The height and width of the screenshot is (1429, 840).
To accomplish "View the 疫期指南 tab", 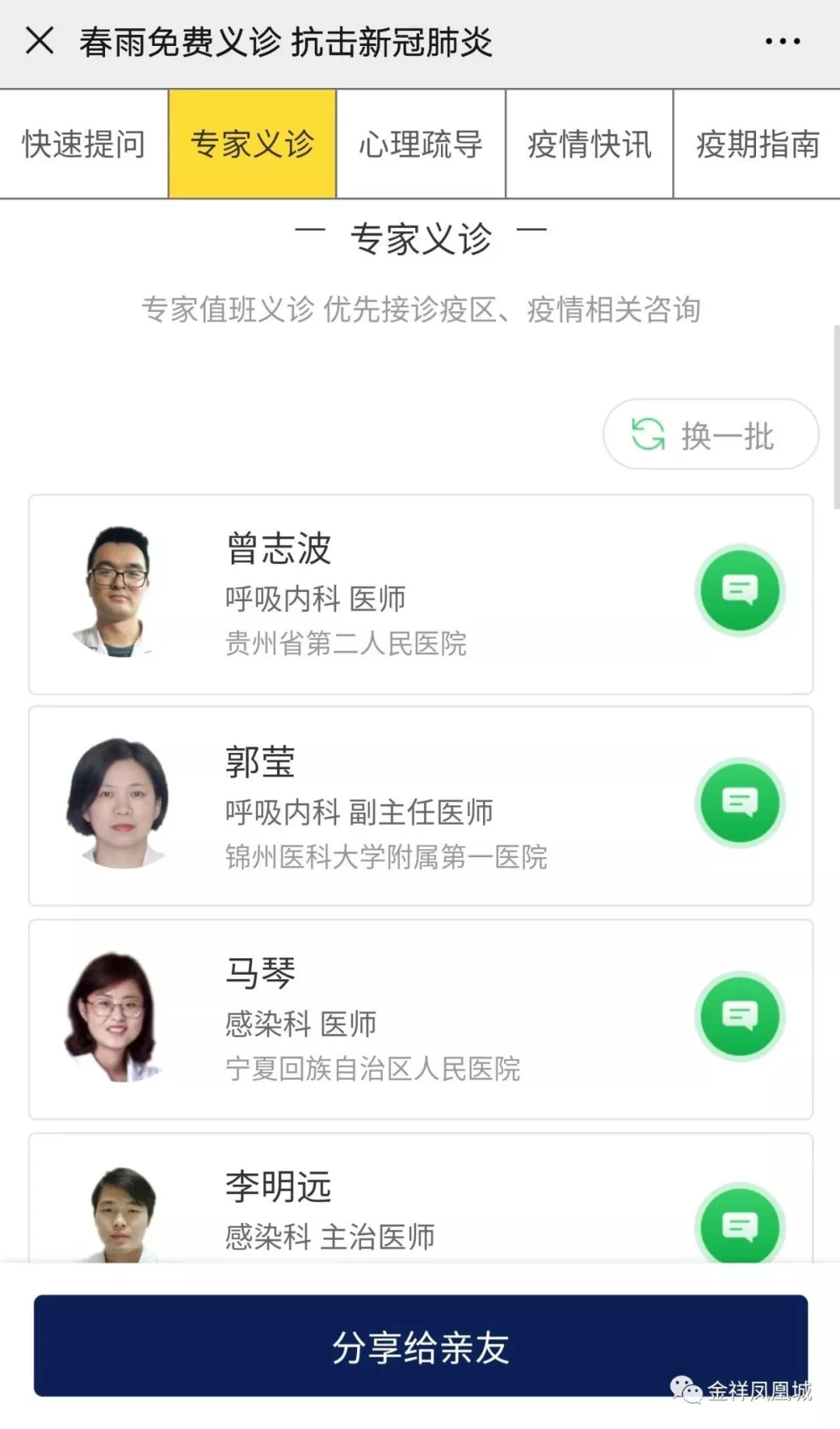I will [757, 145].
